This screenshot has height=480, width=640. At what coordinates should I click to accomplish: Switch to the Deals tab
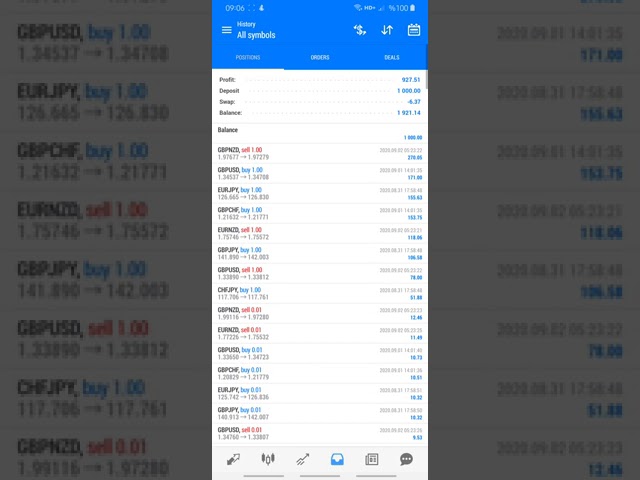[392, 57]
